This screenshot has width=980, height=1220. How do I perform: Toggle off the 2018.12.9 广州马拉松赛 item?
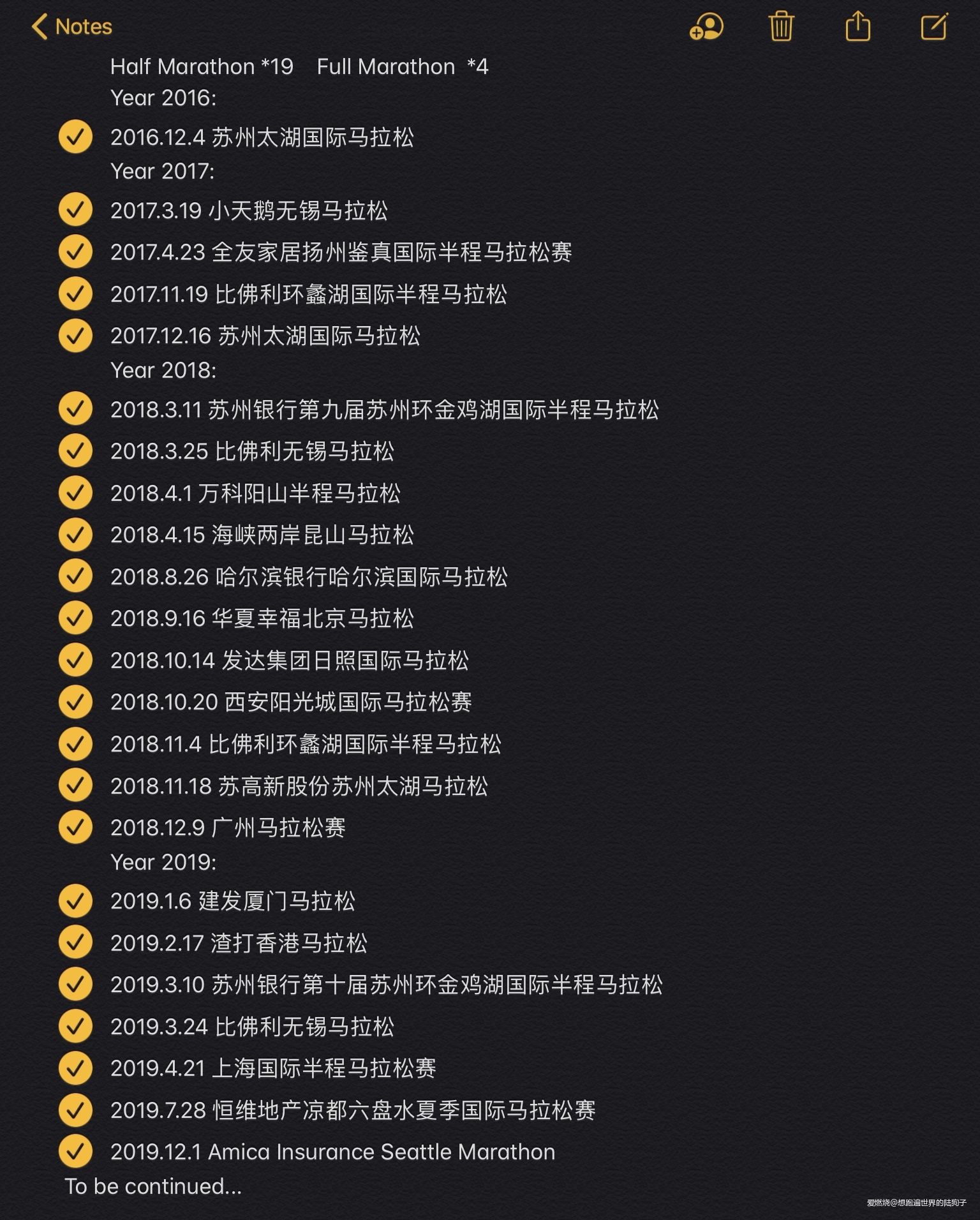(x=75, y=827)
